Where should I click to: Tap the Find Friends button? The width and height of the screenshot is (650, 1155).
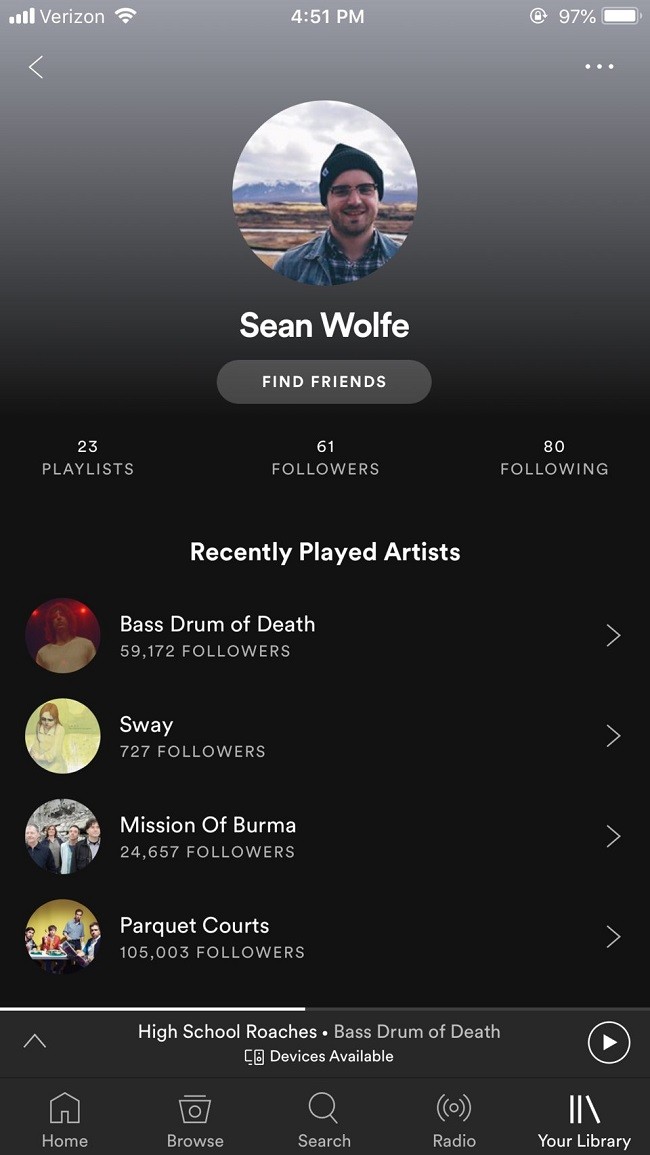[324, 382]
